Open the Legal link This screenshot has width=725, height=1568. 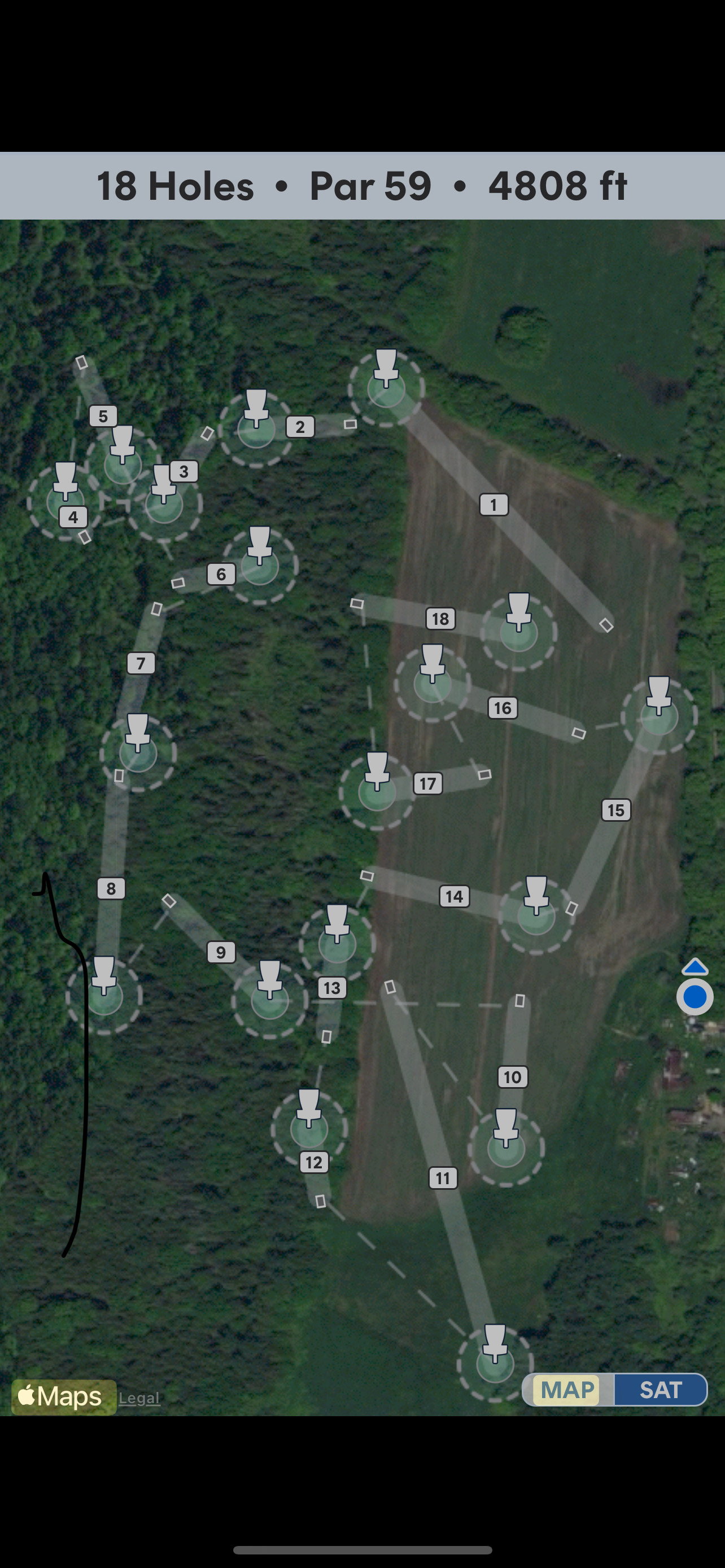pyautogui.click(x=139, y=1398)
